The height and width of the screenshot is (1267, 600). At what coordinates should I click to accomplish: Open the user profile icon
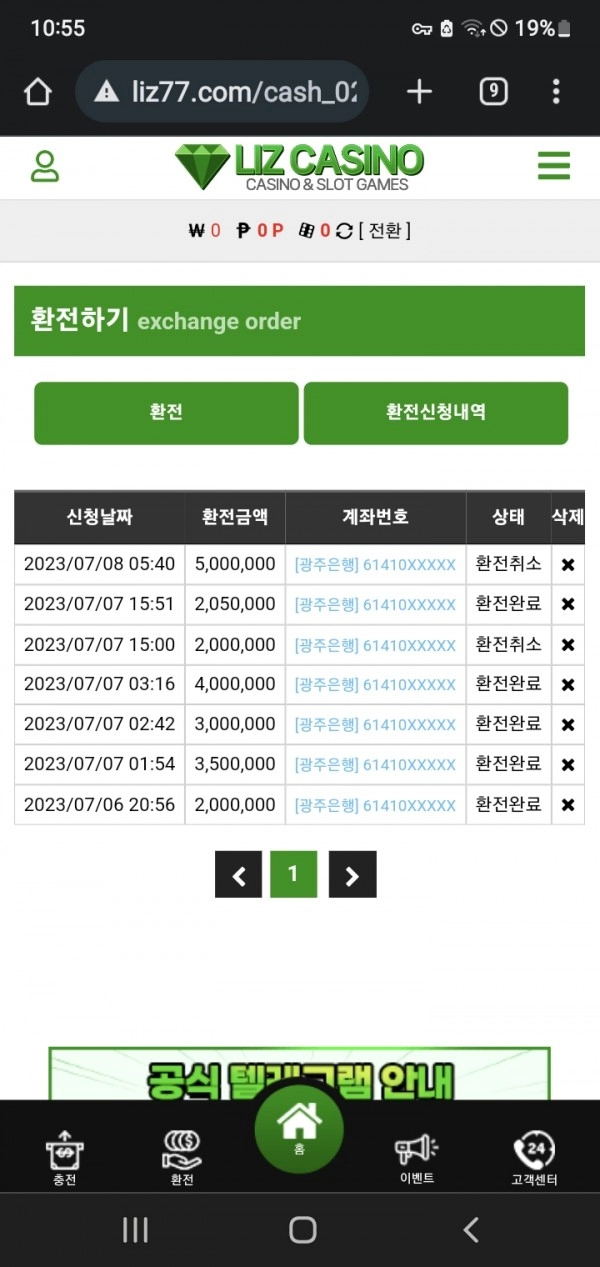45,166
